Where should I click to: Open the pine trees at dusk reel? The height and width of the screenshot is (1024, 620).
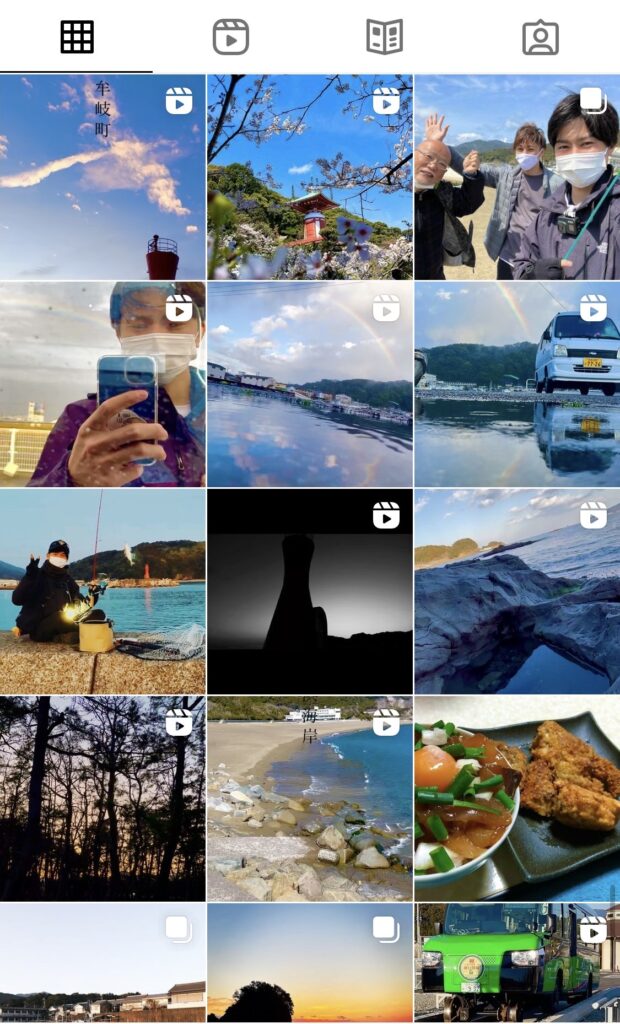102,798
